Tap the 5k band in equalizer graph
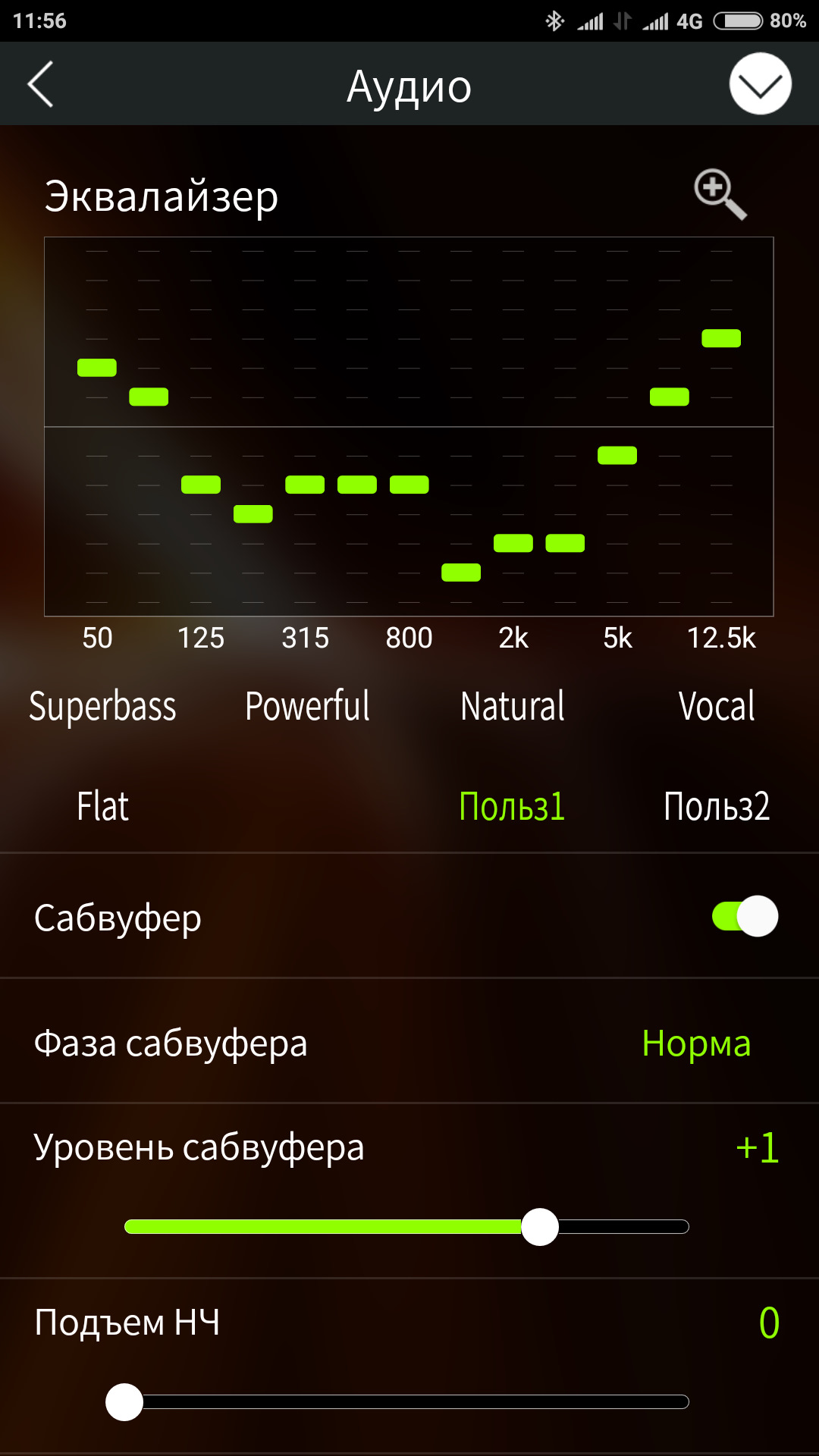Screen dimensions: 819x1456 point(617,455)
